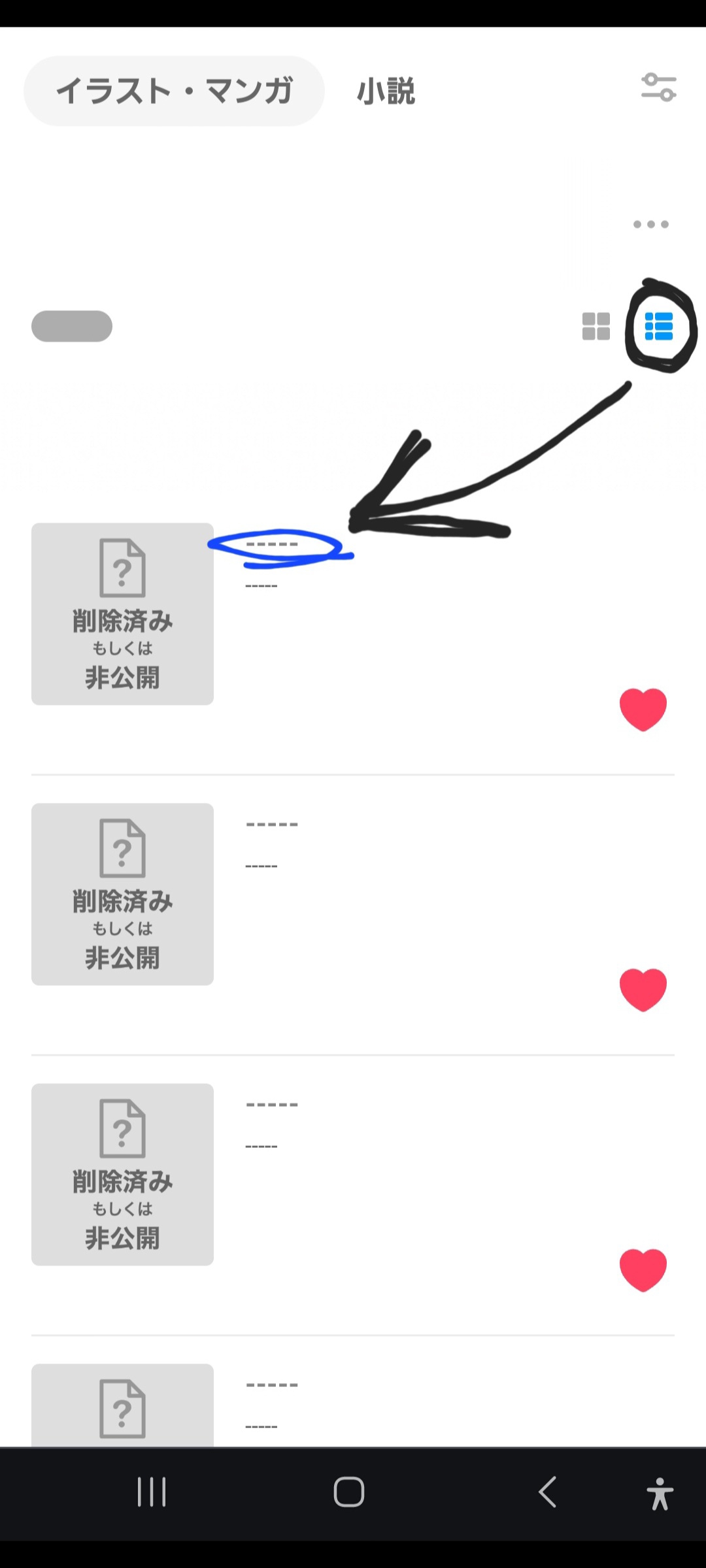Go to the home screen
The width and height of the screenshot is (706, 1568).
(x=349, y=1492)
